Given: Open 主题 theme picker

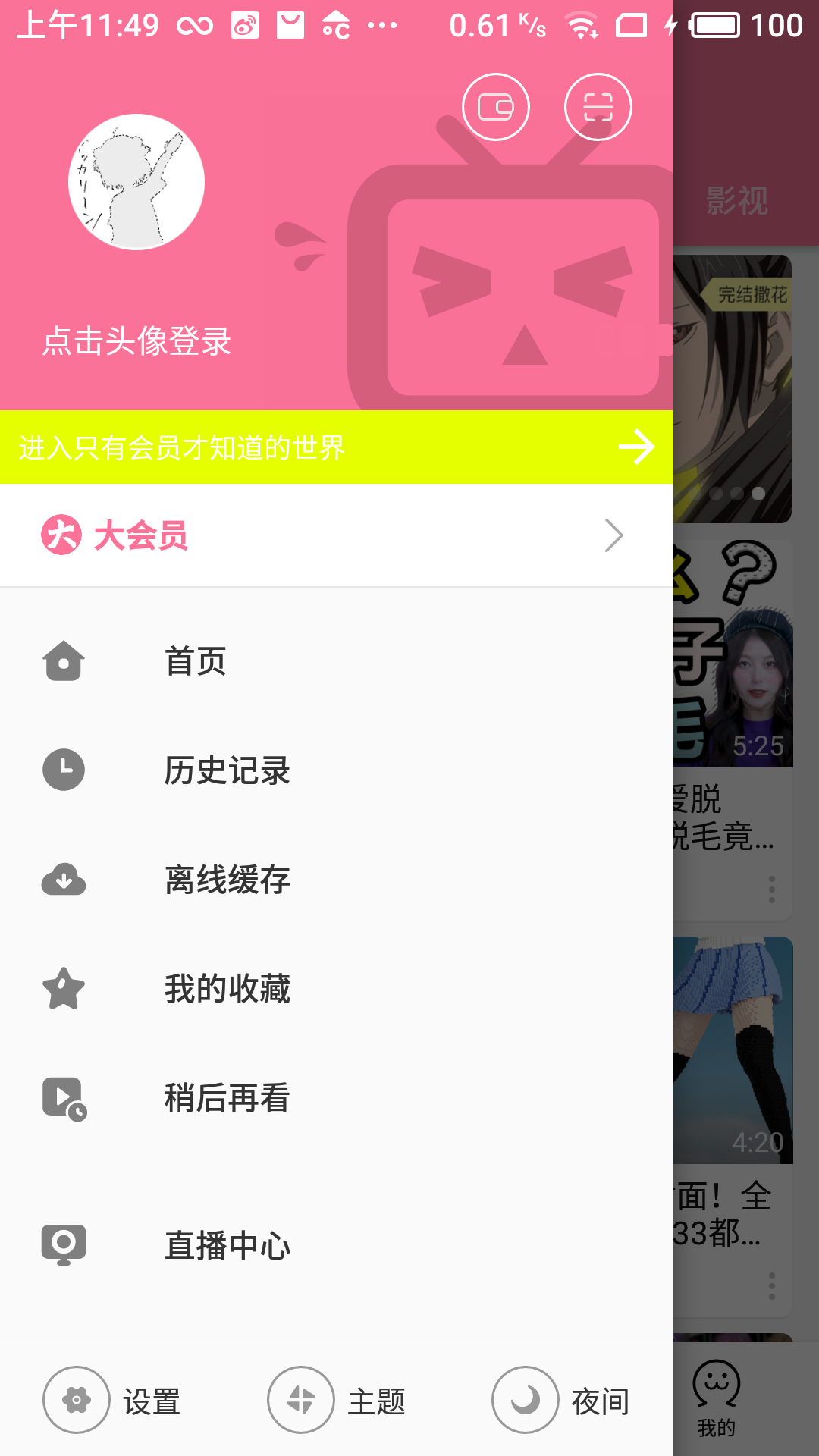Looking at the screenshot, I should [337, 1401].
